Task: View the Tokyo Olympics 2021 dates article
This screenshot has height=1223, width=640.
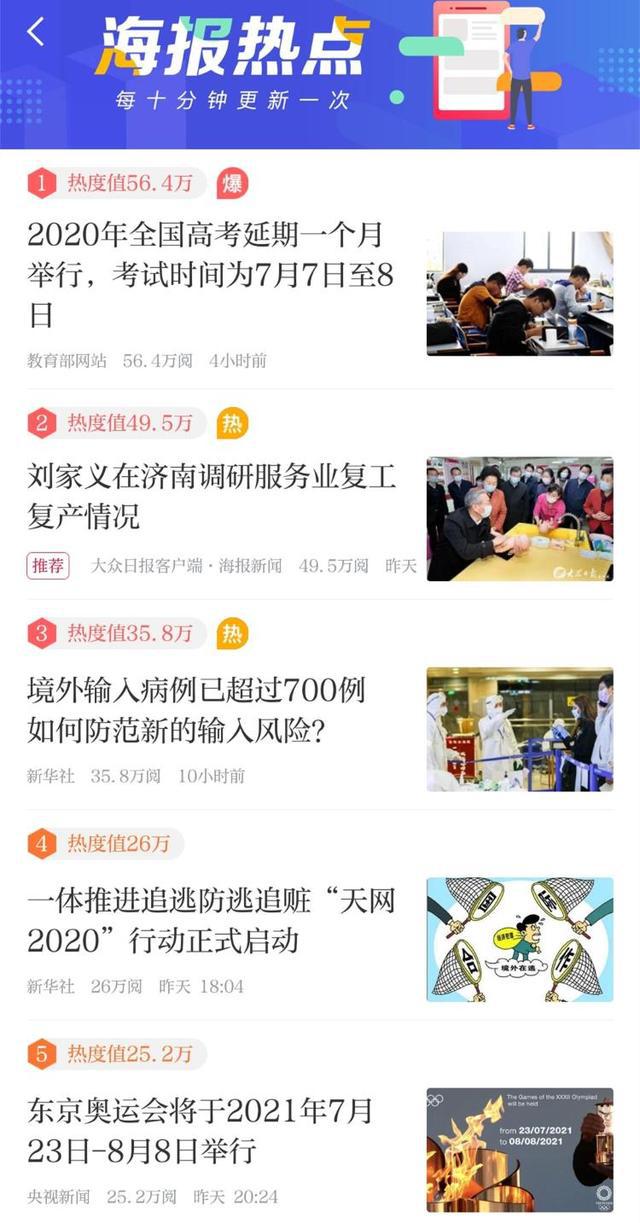Action: click(200, 1130)
